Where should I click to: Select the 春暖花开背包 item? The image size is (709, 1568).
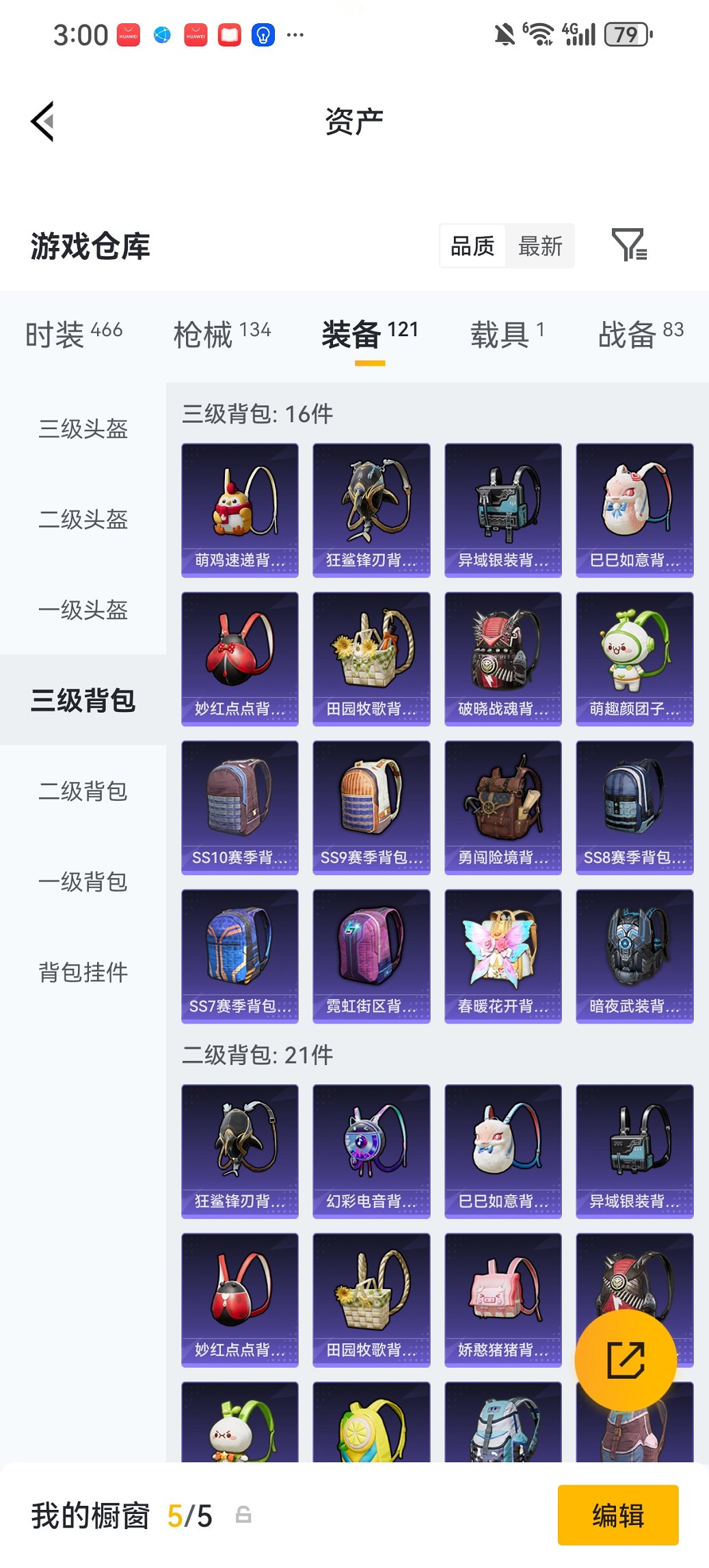click(x=503, y=956)
